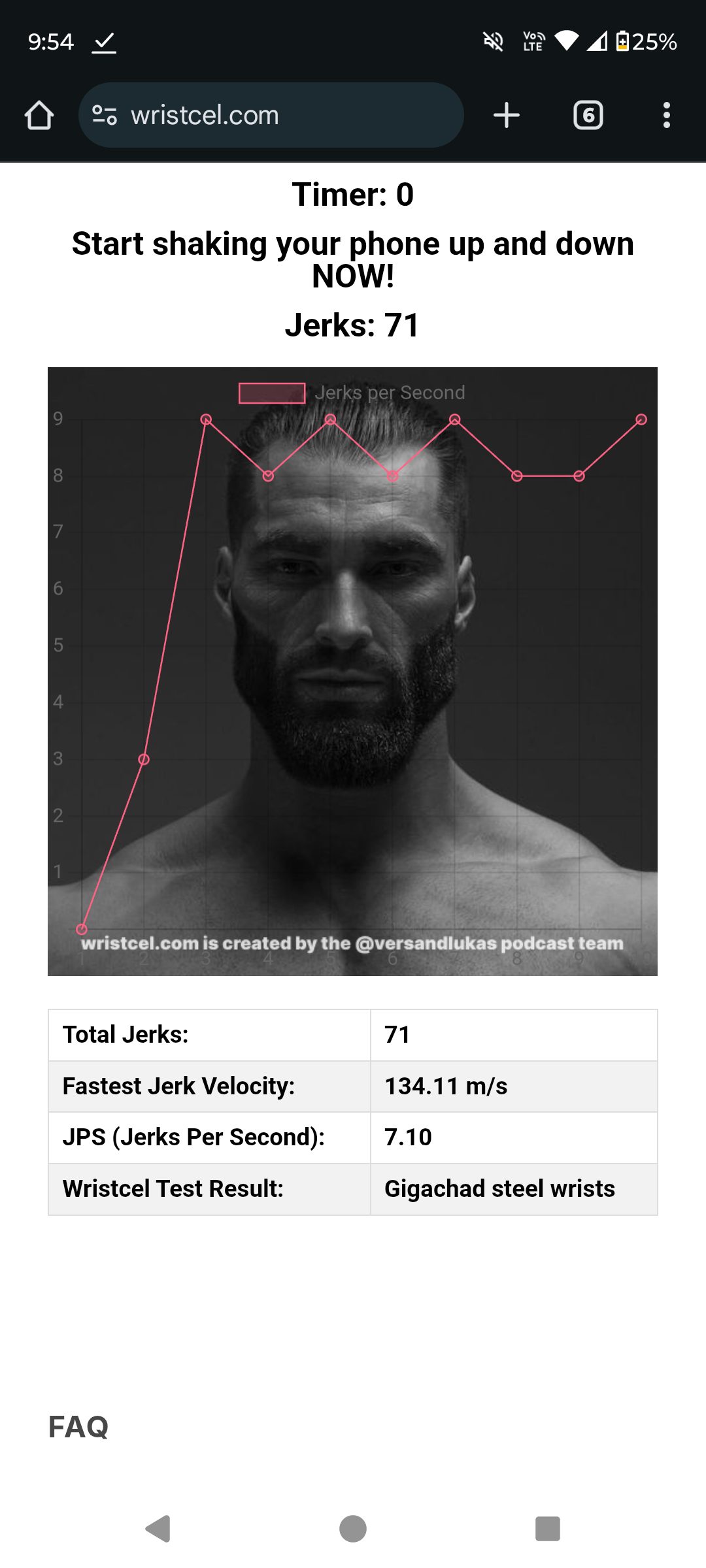
Task: Open the tab switcher showing 6 tabs
Action: [x=588, y=116]
